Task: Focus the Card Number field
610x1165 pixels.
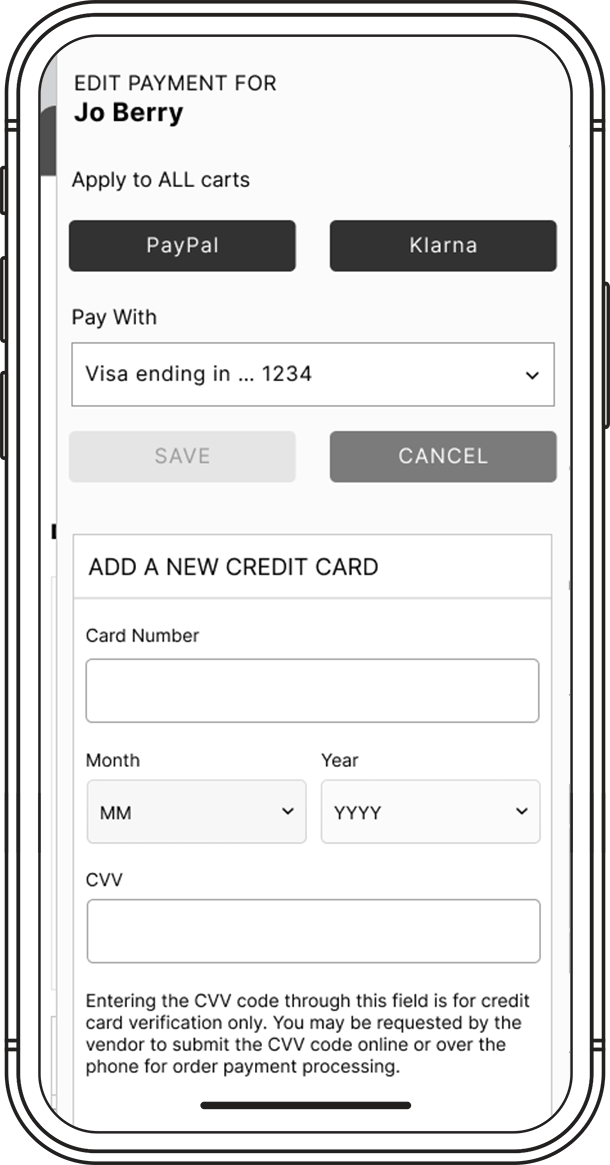Action: 312,691
